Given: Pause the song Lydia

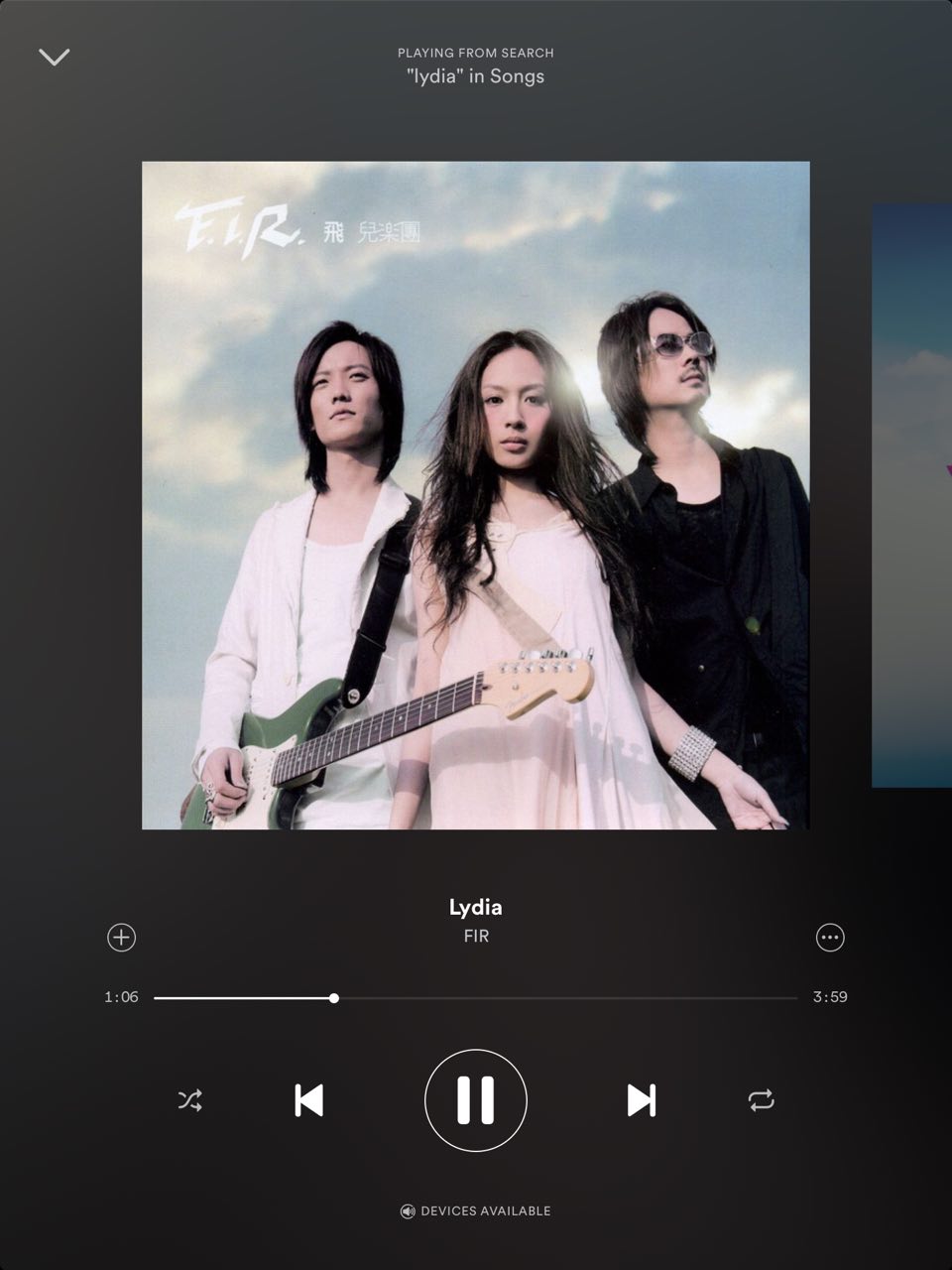Looking at the screenshot, I should pos(476,1100).
